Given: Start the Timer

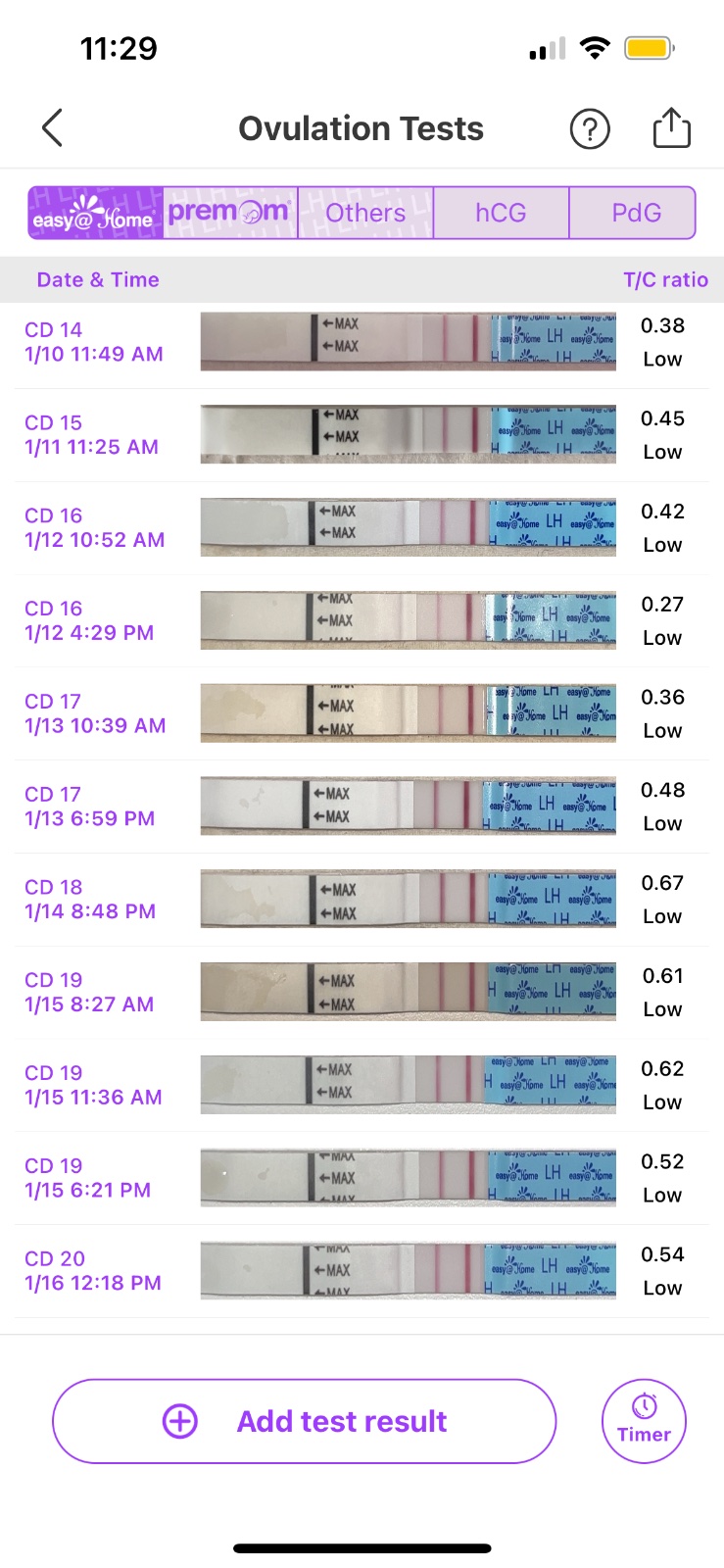Looking at the screenshot, I should [644, 1421].
